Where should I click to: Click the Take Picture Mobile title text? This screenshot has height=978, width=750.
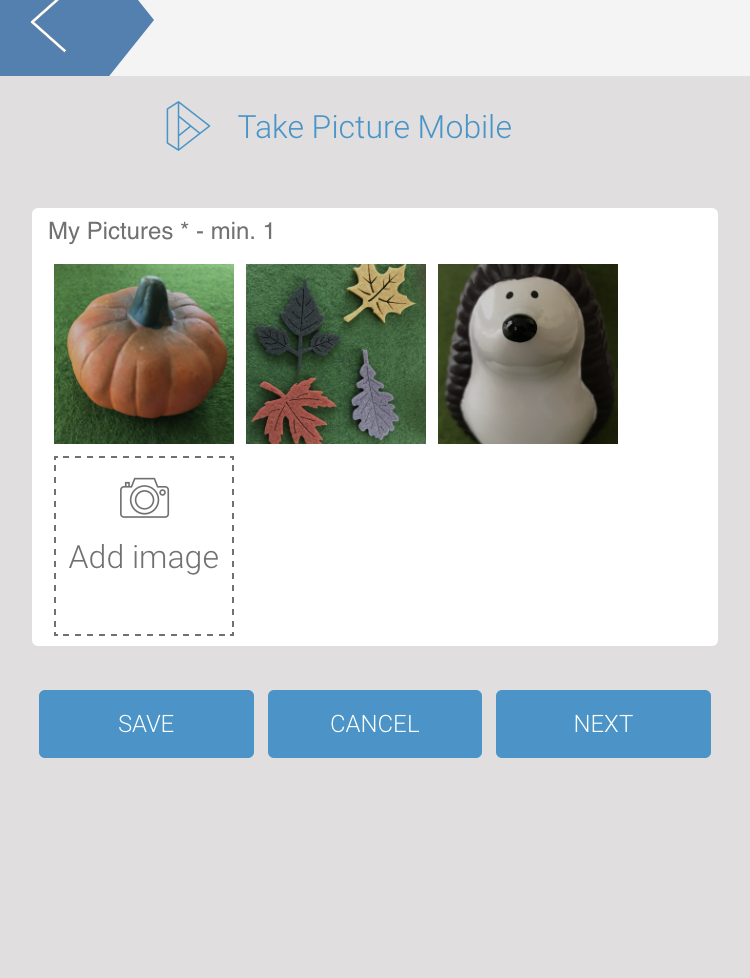(374, 127)
